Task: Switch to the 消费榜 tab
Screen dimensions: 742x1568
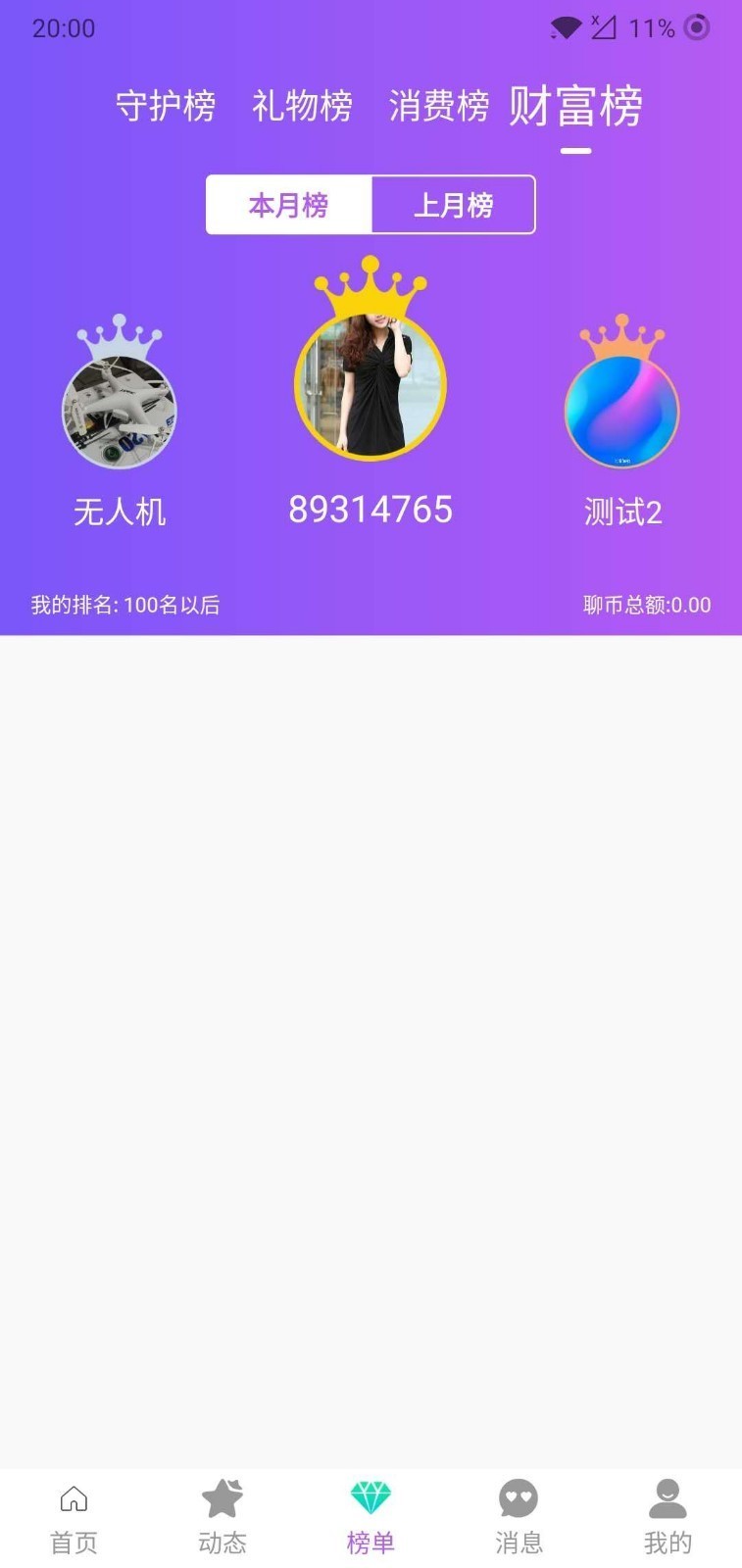Action: point(438,106)
